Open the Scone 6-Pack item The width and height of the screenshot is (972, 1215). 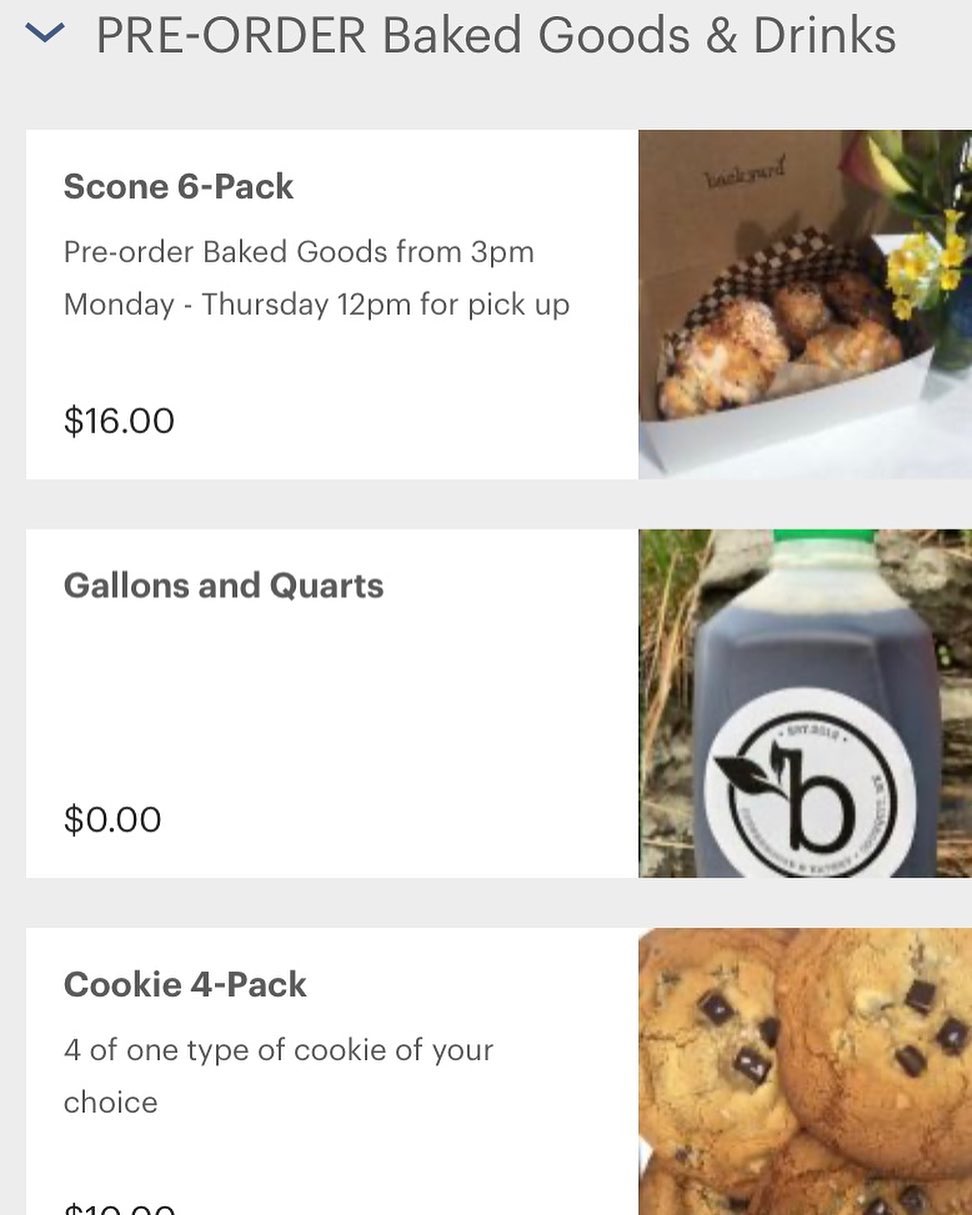(178, 187)
